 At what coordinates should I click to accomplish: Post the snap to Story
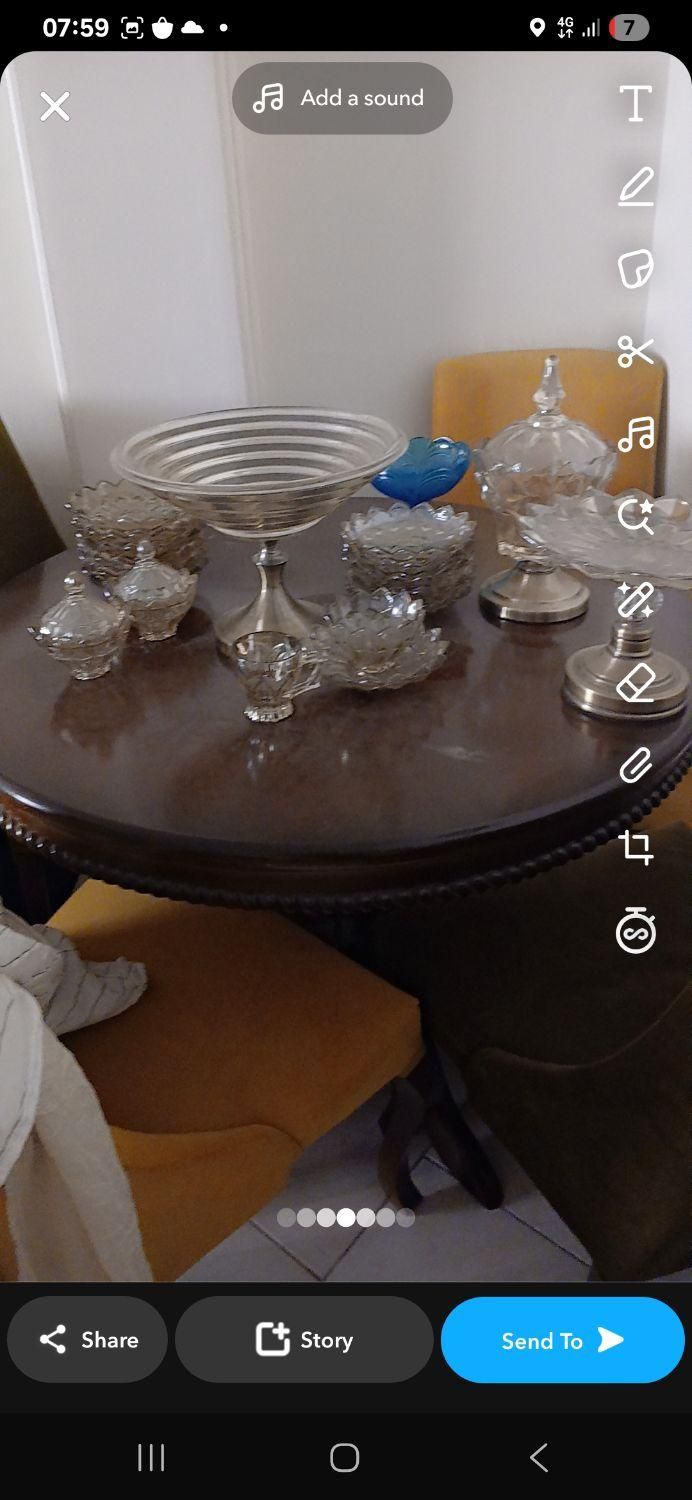pyautogui.click(x=304, y=1340)
